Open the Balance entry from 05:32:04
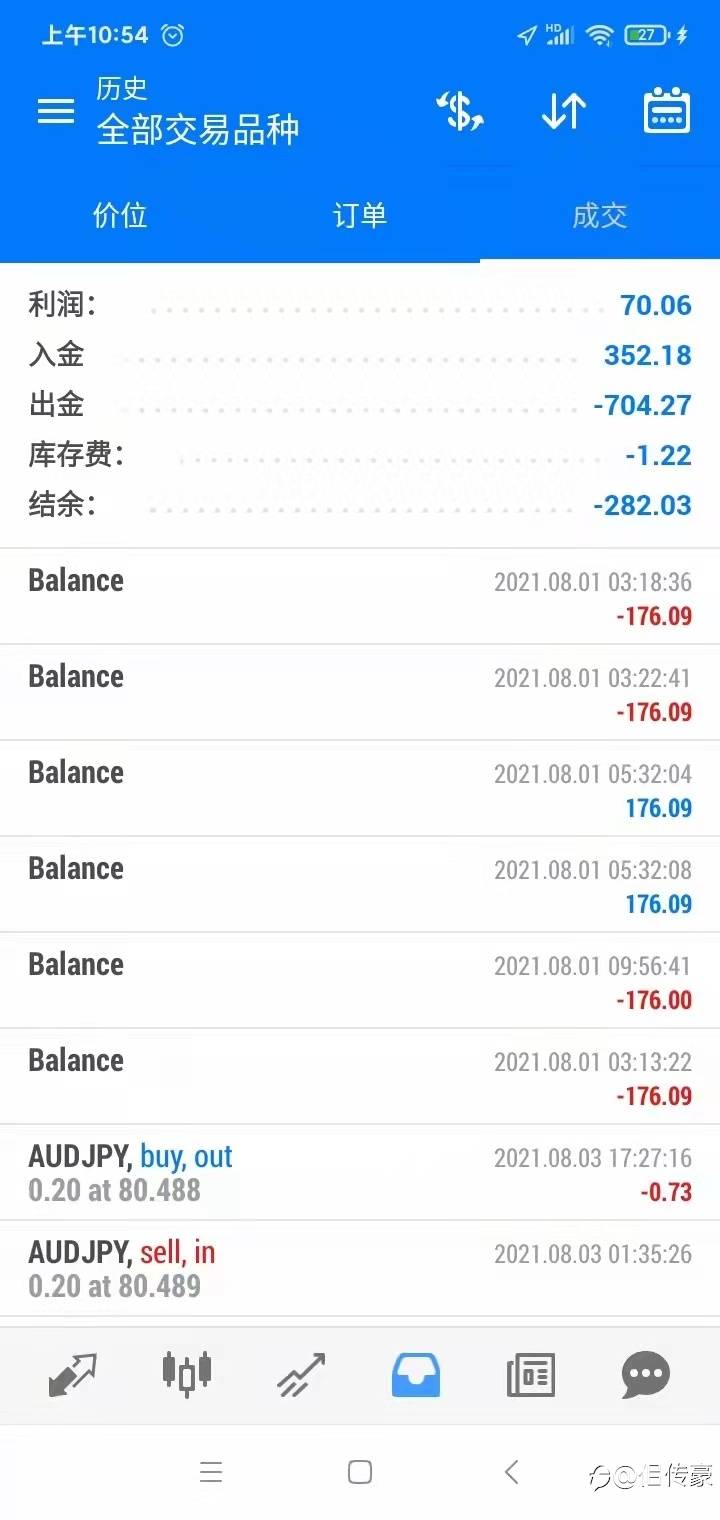 click(360, 789)
